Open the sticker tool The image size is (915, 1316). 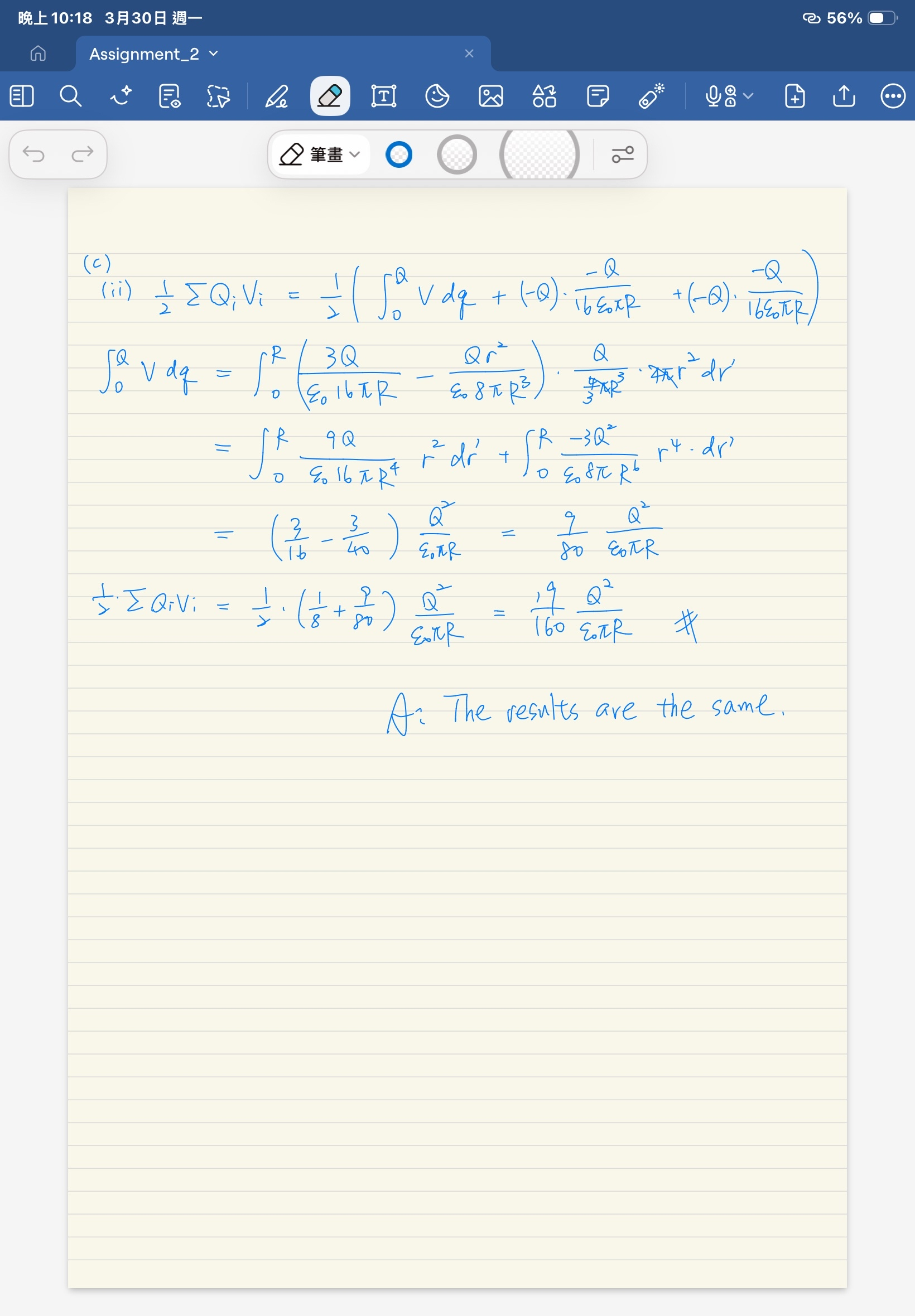pyautogui.click(x=437, y=96)
